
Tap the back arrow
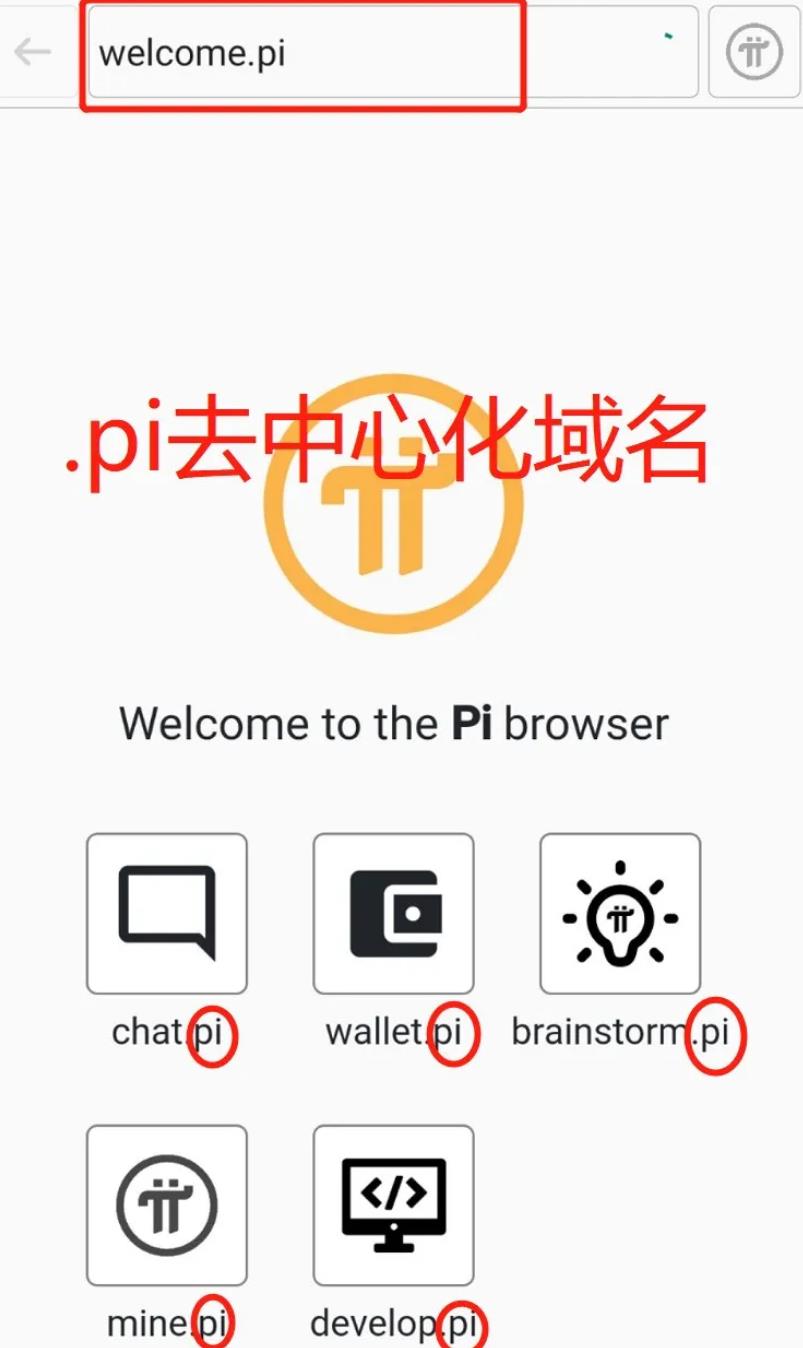point(32,52)
